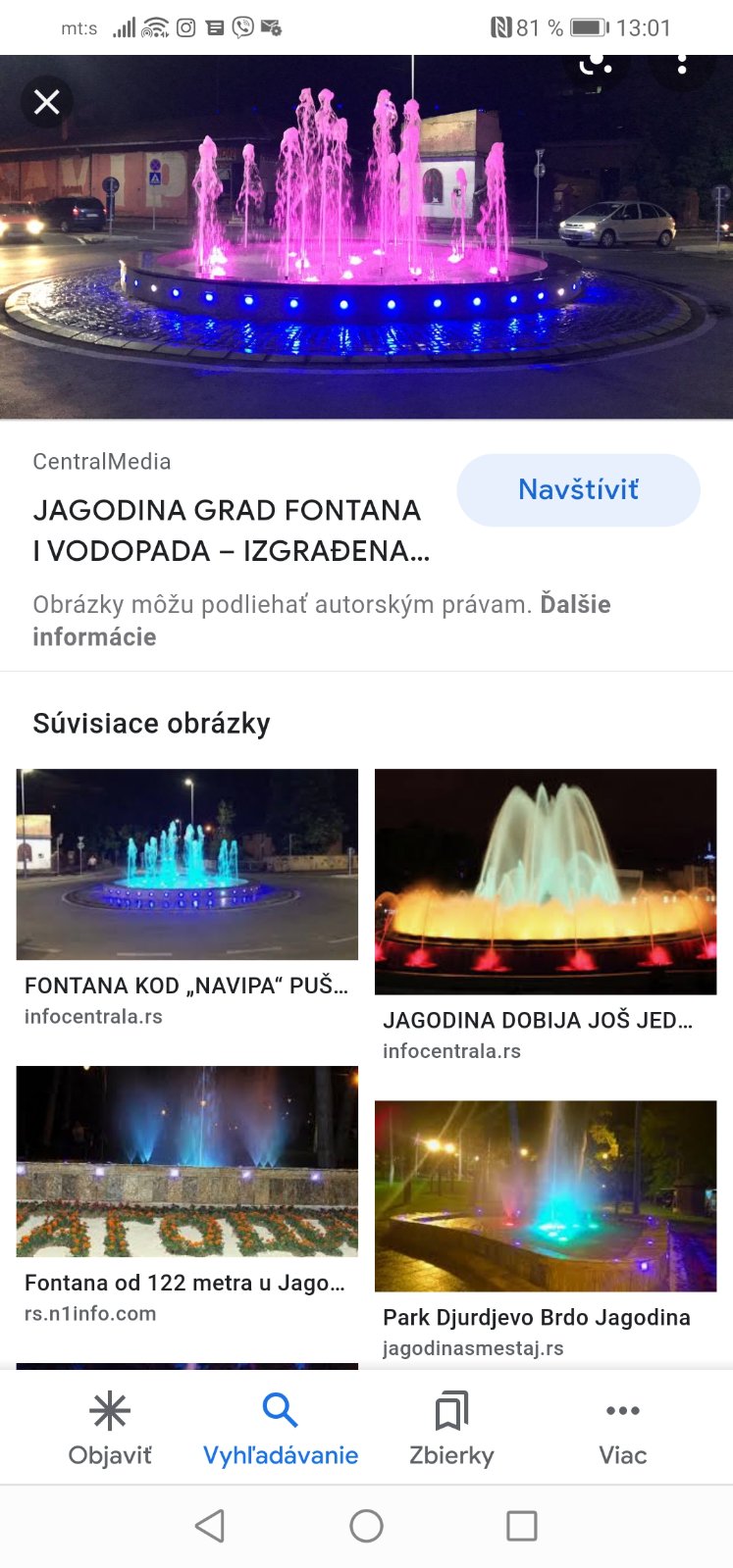Open the Fontana od 122 metra image

pyautogui.click(x=187, y=1161)
